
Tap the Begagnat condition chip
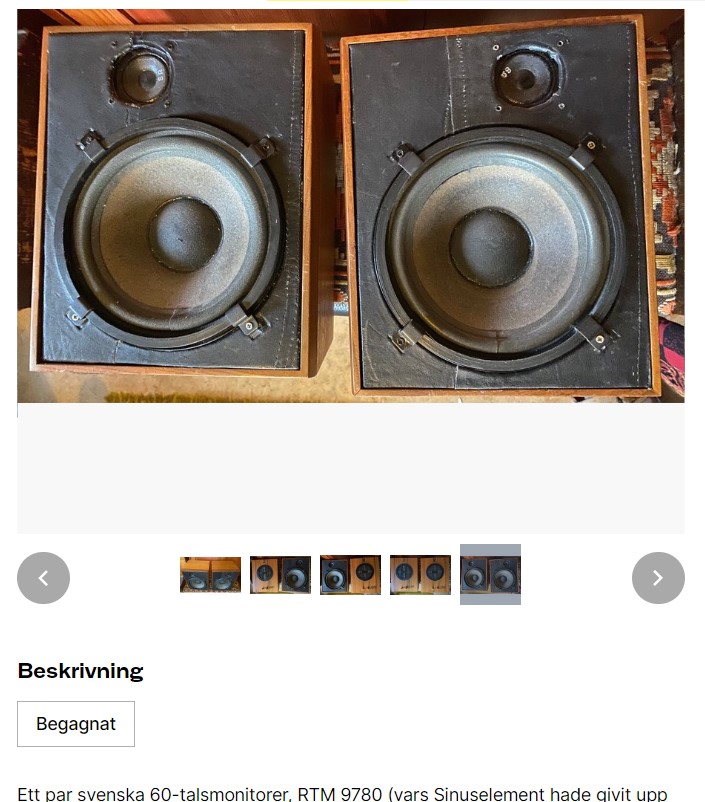pyautogui.click(x=76, y=724)
